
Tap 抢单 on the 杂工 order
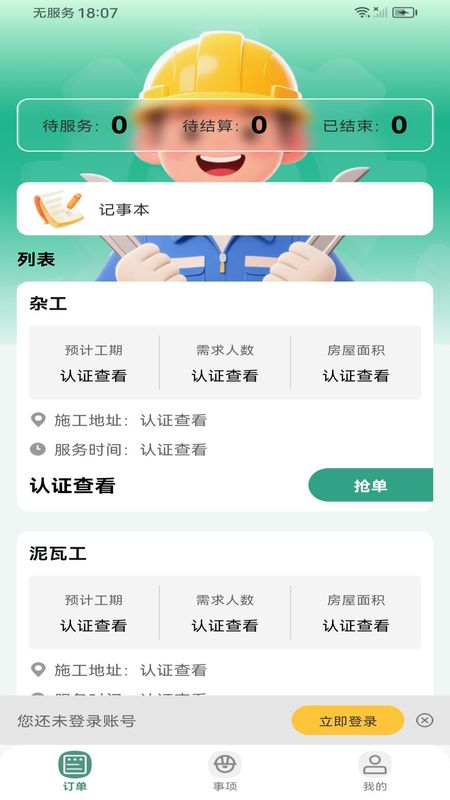(370, 485)
